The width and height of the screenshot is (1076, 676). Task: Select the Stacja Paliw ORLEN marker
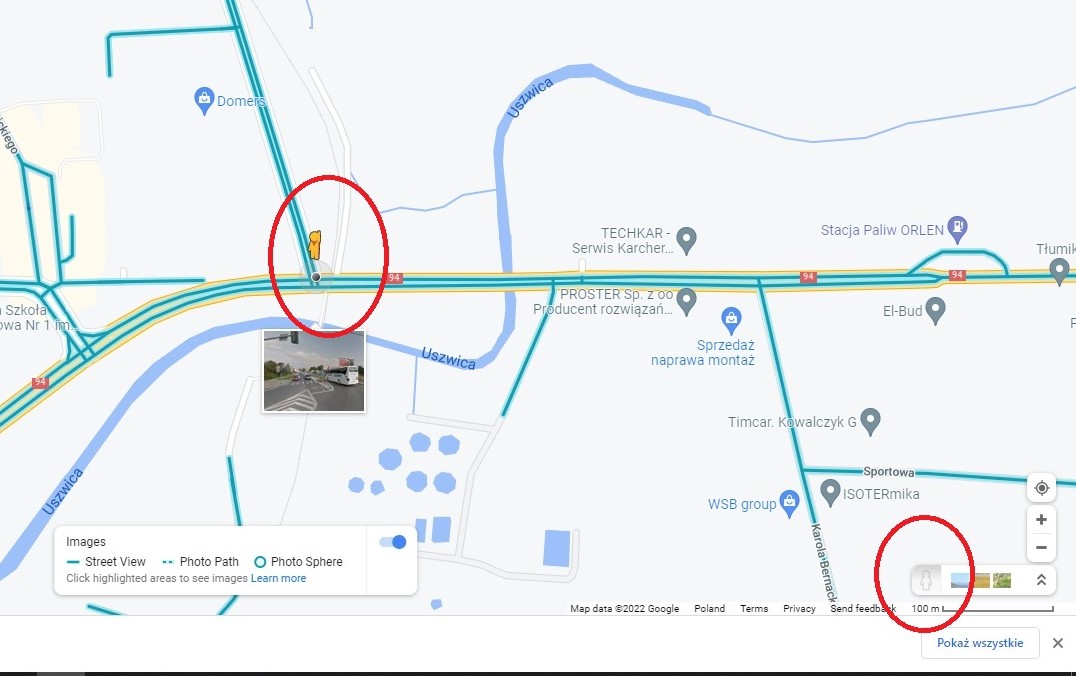click(x=957, y=229)
